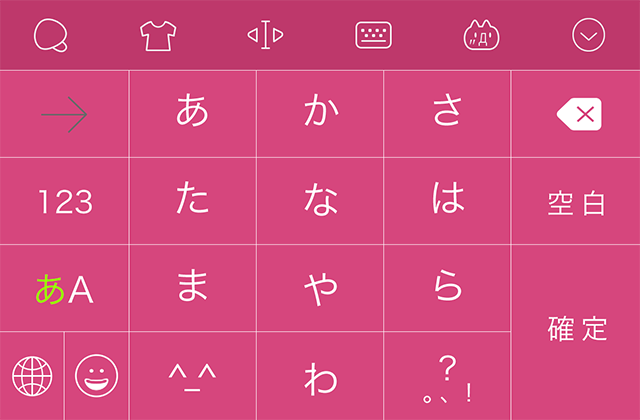This screenshot has width=640, height=420.
Task: Toggle input mode with あA key
Action: (x=64, y=289)
